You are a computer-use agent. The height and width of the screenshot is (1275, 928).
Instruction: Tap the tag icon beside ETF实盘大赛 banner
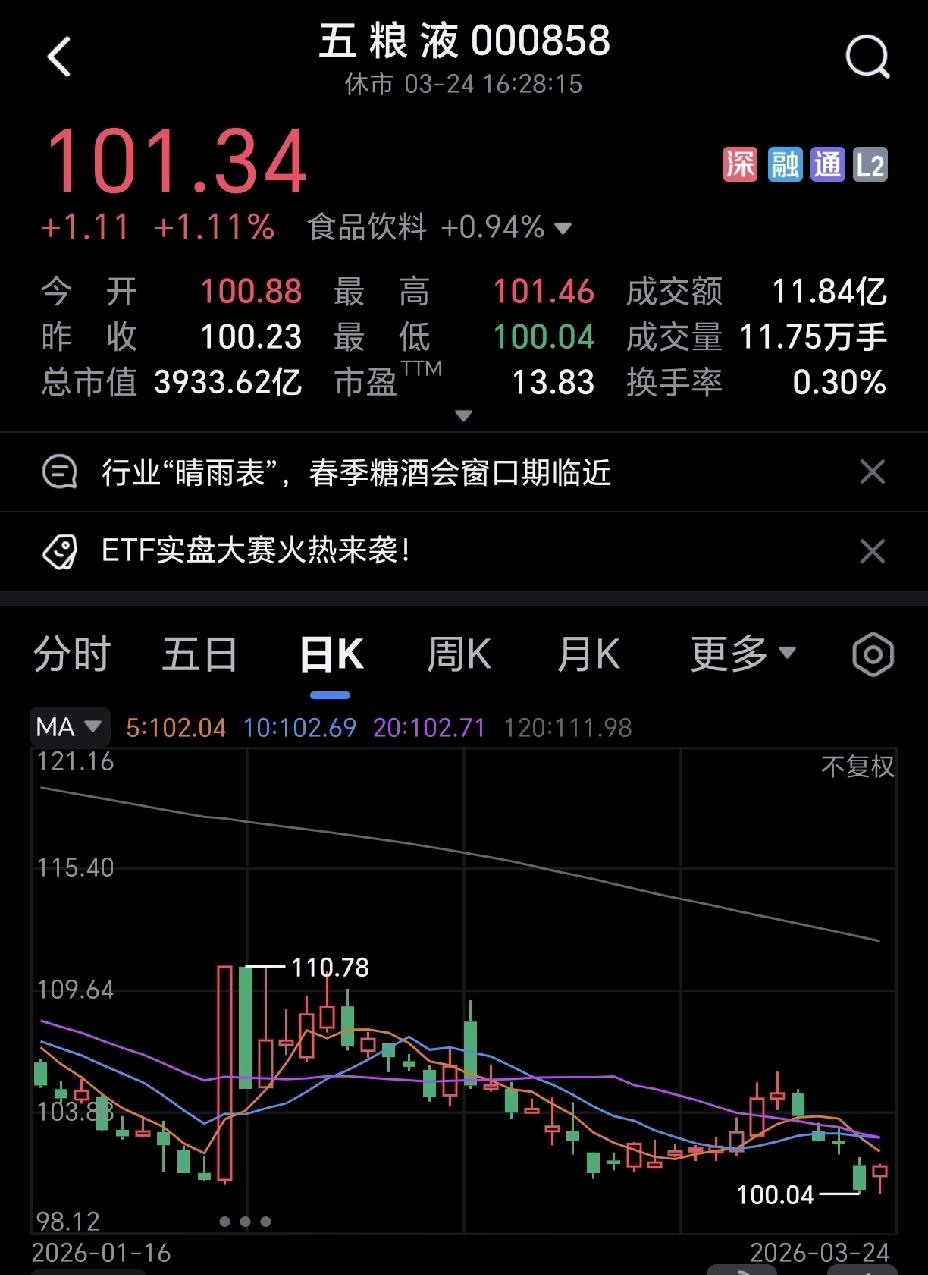pos(60,551)
